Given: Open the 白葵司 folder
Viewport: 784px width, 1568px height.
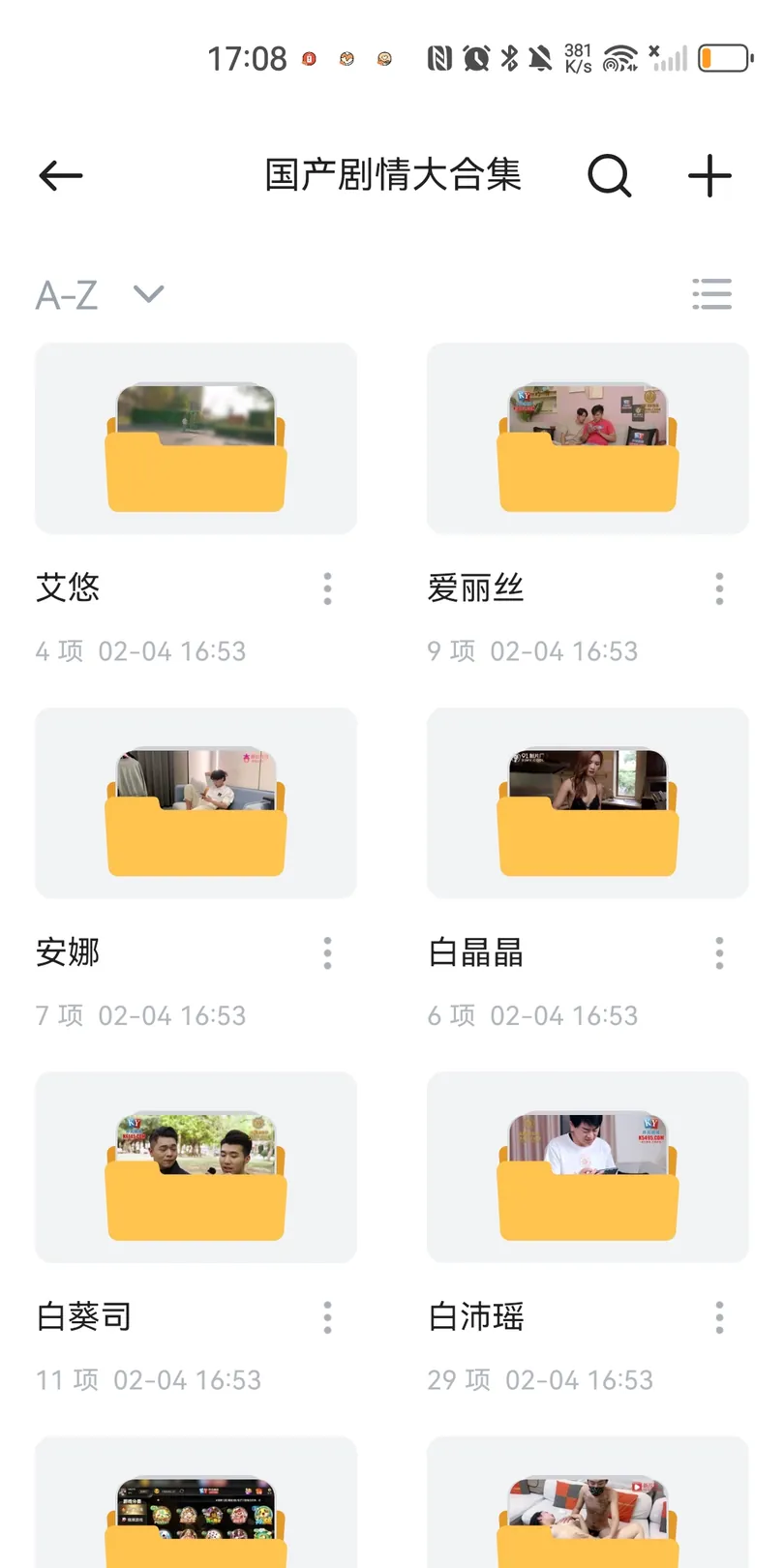Looking at the screenshot, I should pos(196,1167).
